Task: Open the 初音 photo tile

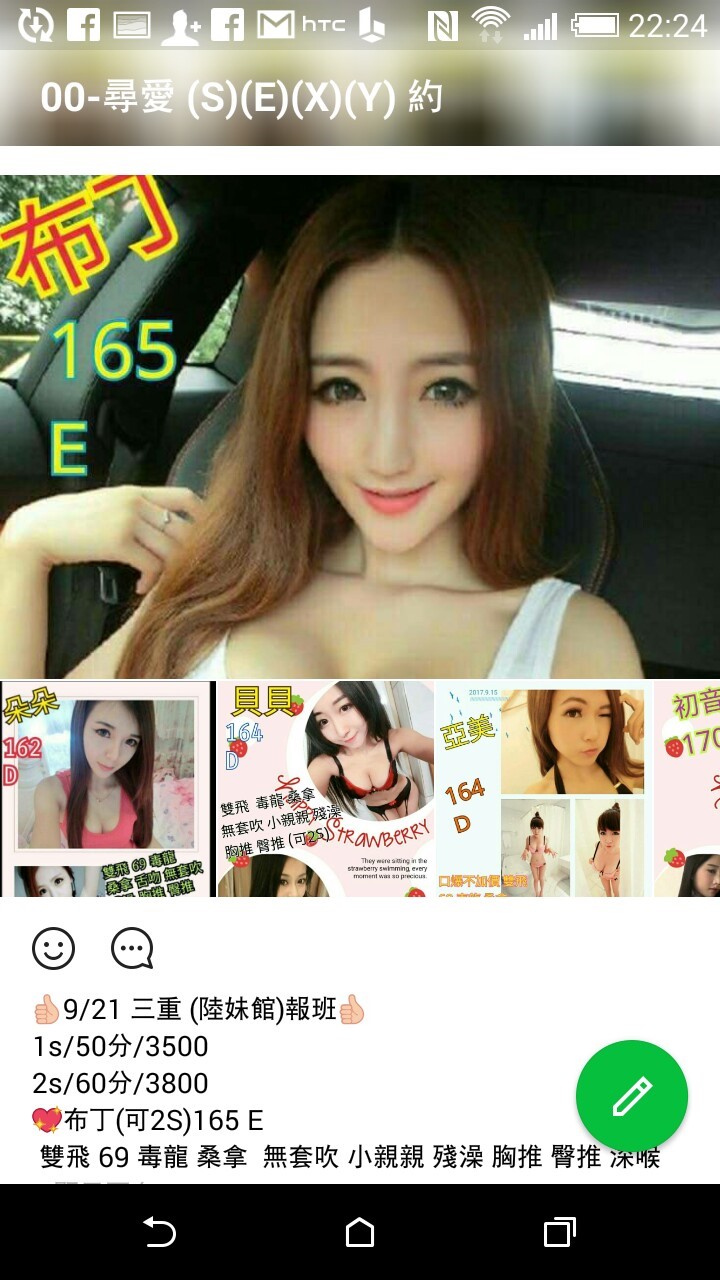Action: [x=688, y=789]
